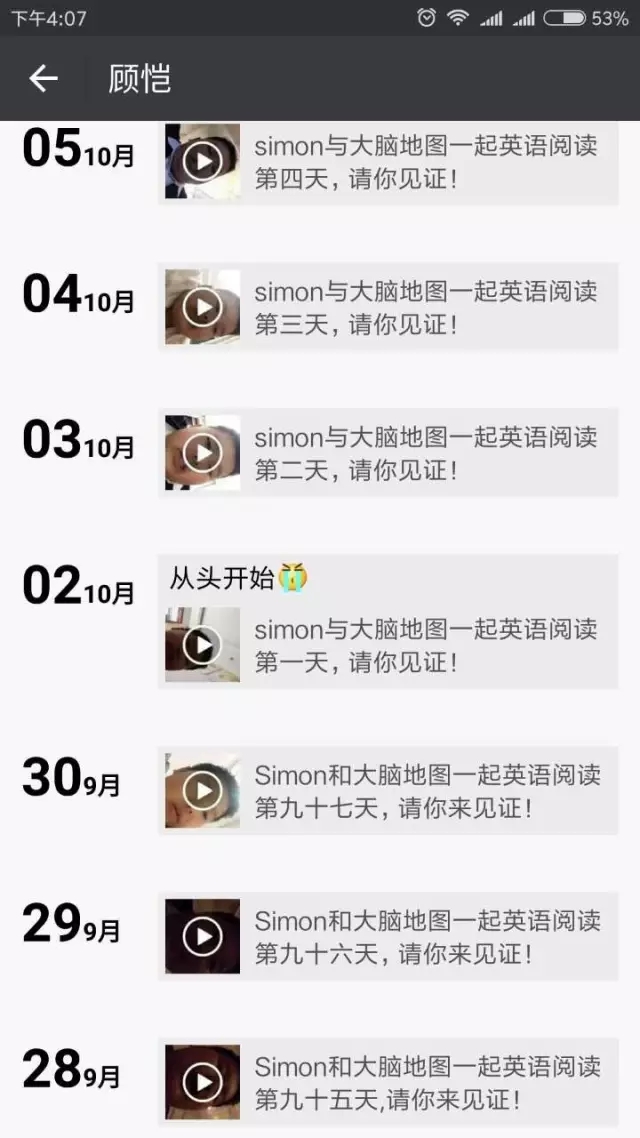The height and width of the screenshot is (1138, 640).
Task: Go back using the arrow icon
Action: pyautogui.click(x=43, y=78)
